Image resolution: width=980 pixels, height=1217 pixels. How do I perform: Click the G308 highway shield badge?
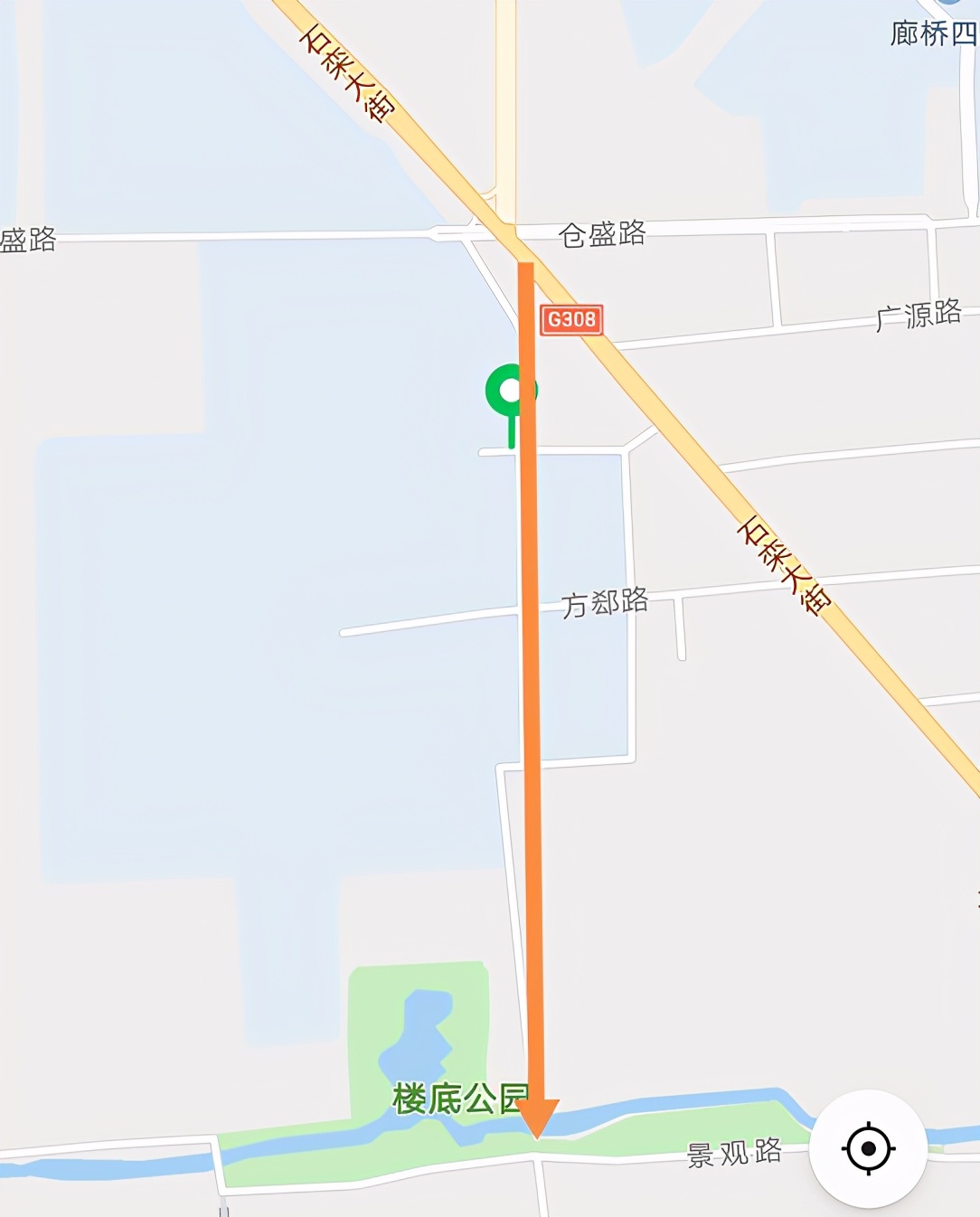pyautogui.click(x=570, y=319)
